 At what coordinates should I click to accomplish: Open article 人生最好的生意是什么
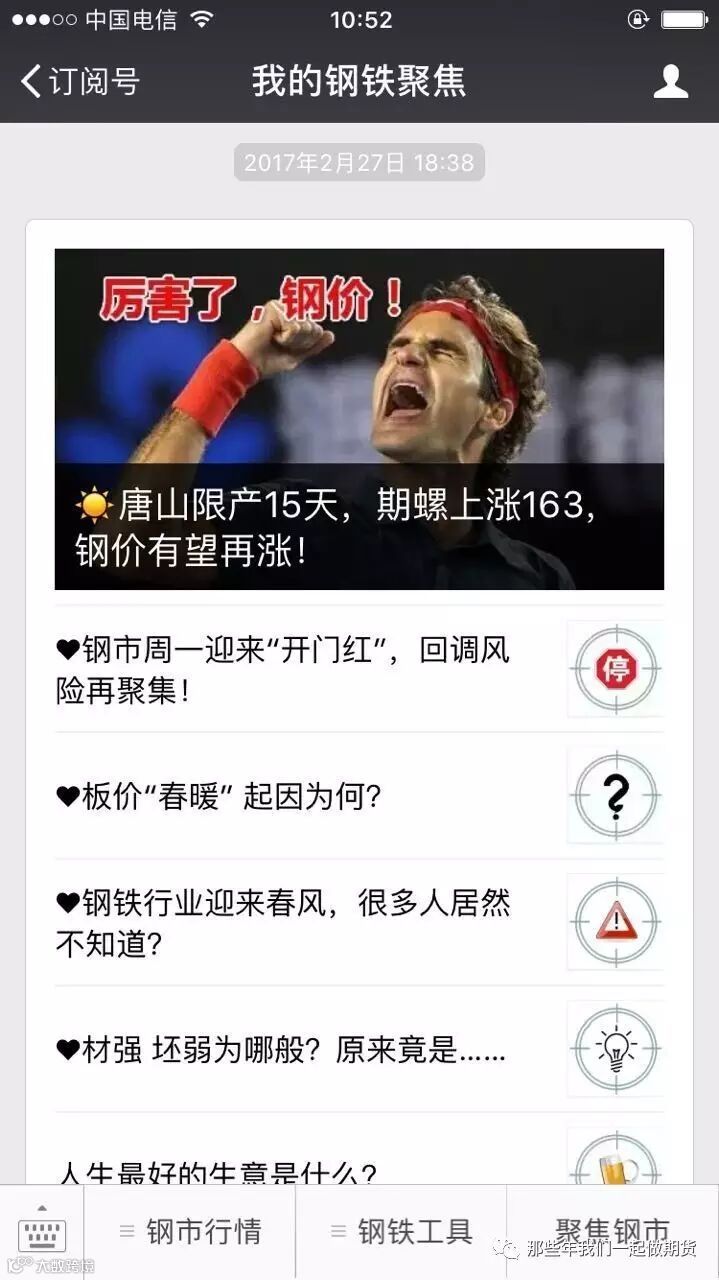pos(300,1168)
